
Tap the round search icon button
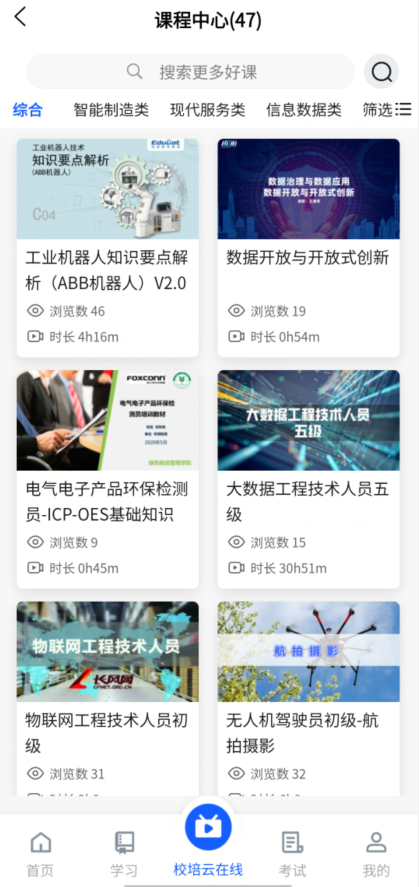tap(382, 72)
